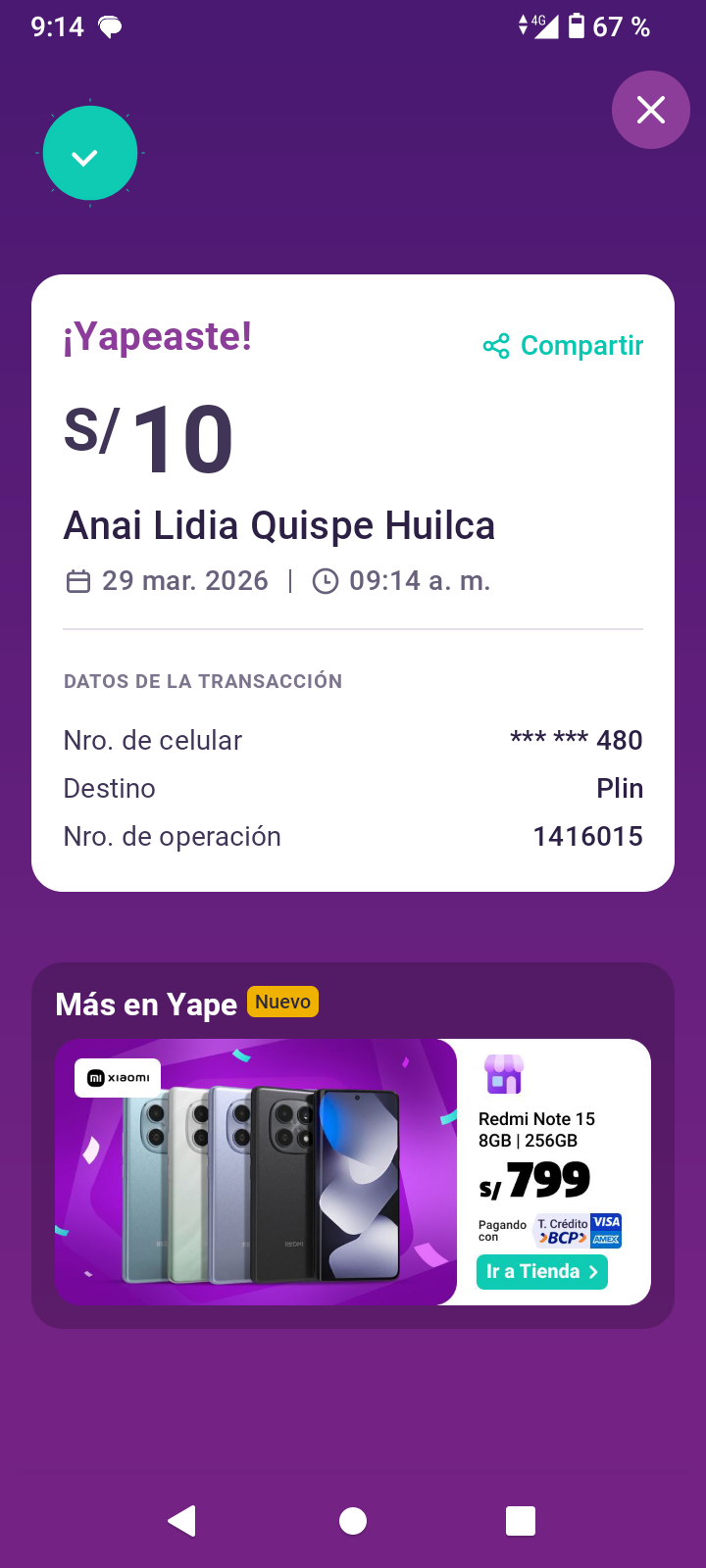Share the payment receipt via Compartir
706x1568 pixels.
[564, 346]
